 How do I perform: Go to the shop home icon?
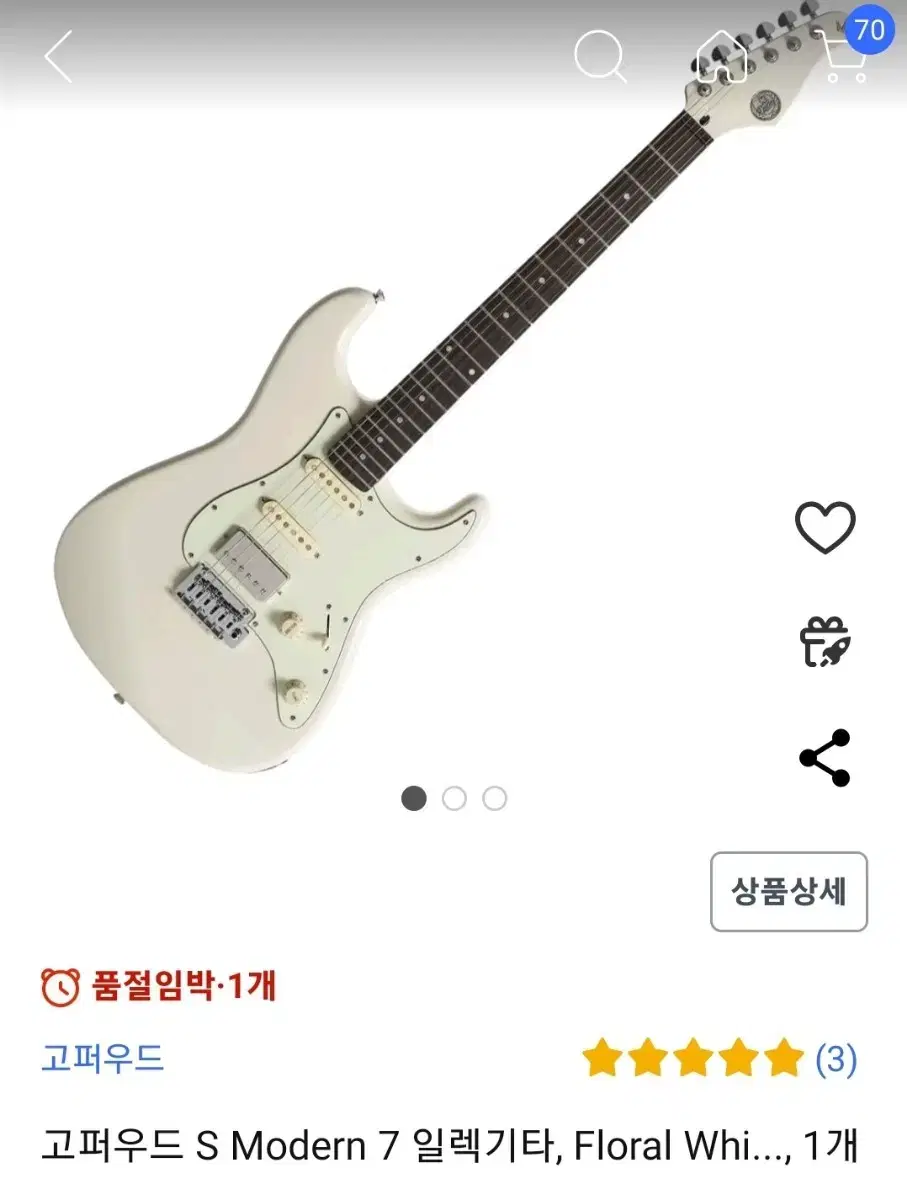tap(722, 56)
